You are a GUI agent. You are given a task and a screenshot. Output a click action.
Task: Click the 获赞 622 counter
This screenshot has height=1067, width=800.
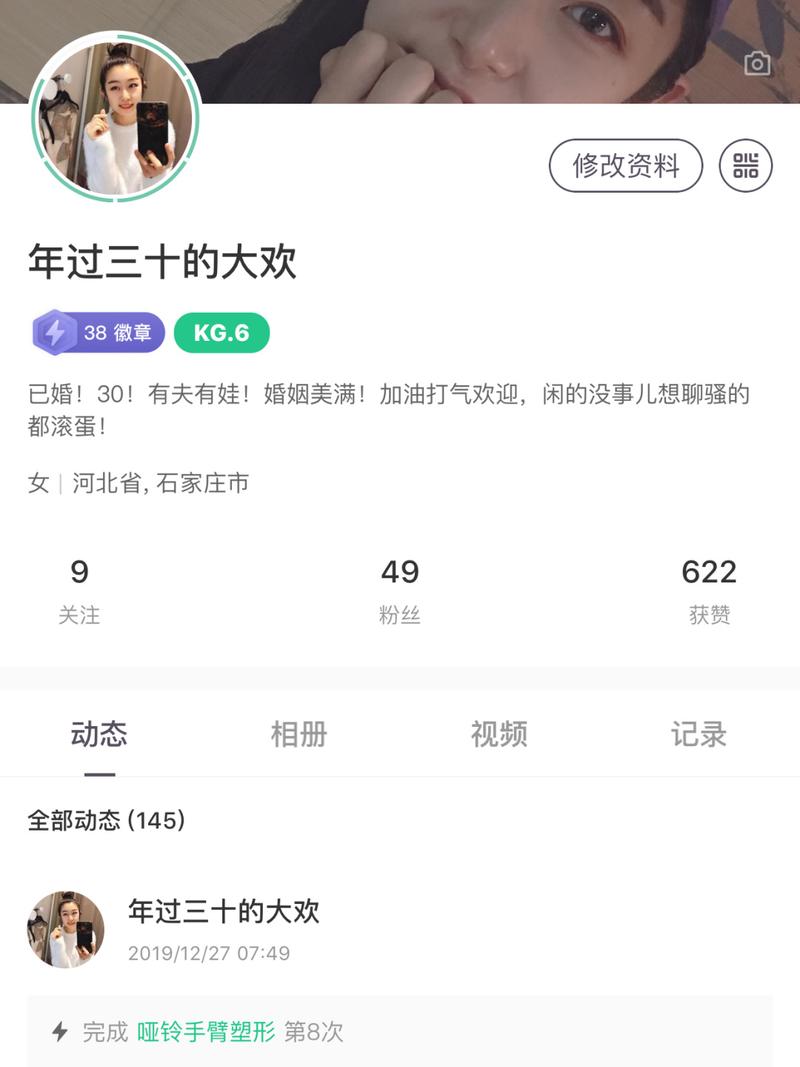[x=710, y=585]
